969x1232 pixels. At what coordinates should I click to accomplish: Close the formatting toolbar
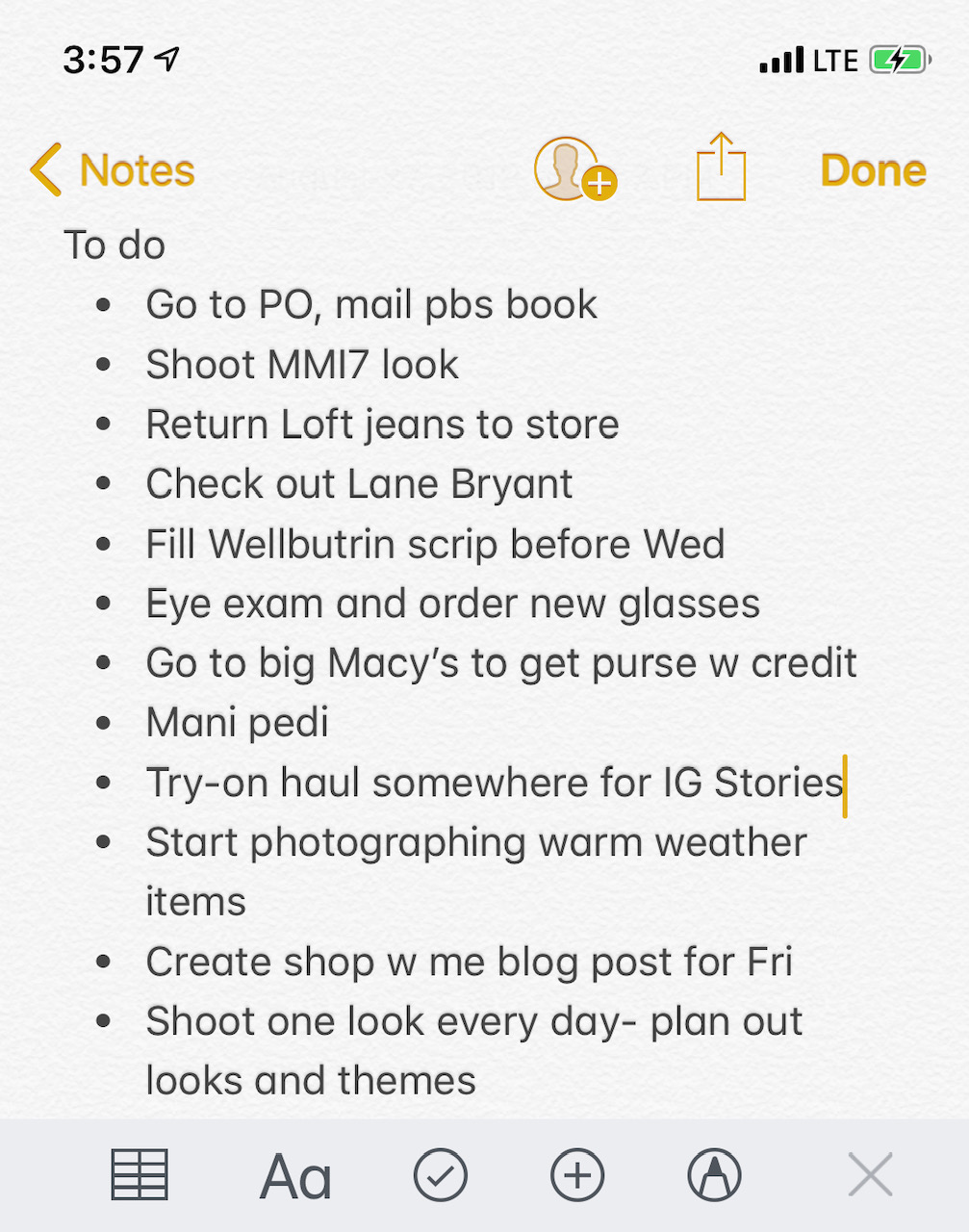[x=870, y=1175]
